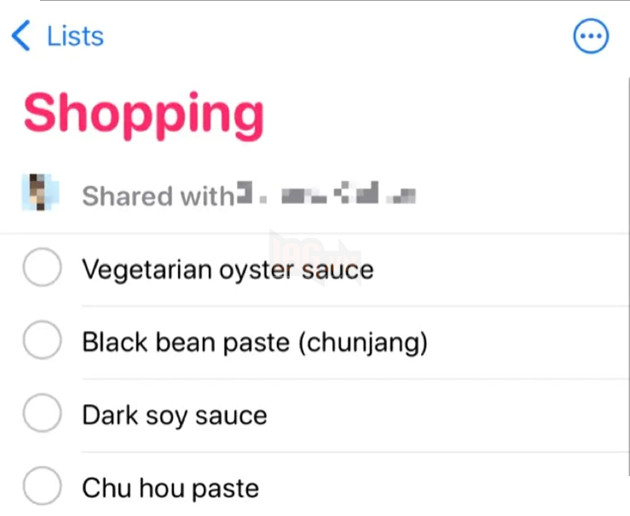Image resolution: width=630 pixels, height=516 pixels.
Task: View the Shared with participants details
Action: pos(220,195)
